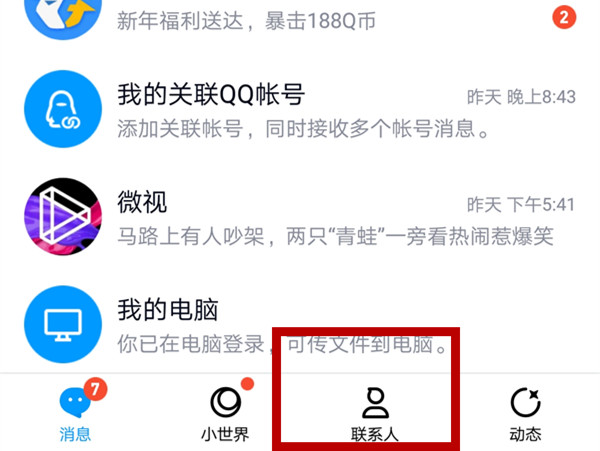This screenshot has width=600, height=451.
Task: Go to the 联系人 contacts tab
Action: coord(375,412)
